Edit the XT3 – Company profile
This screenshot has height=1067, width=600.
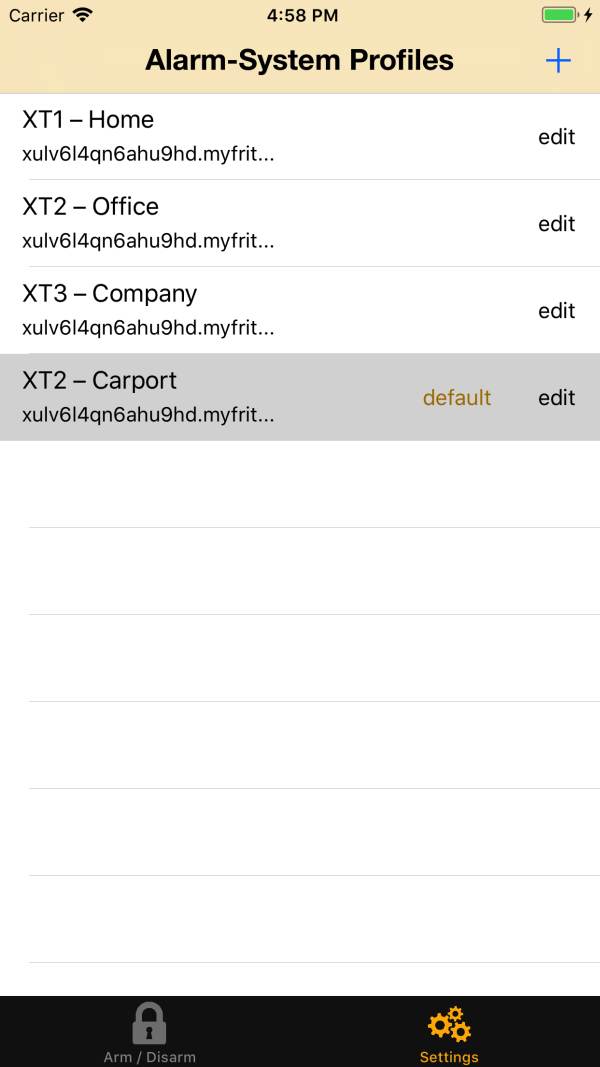point(556,311)
